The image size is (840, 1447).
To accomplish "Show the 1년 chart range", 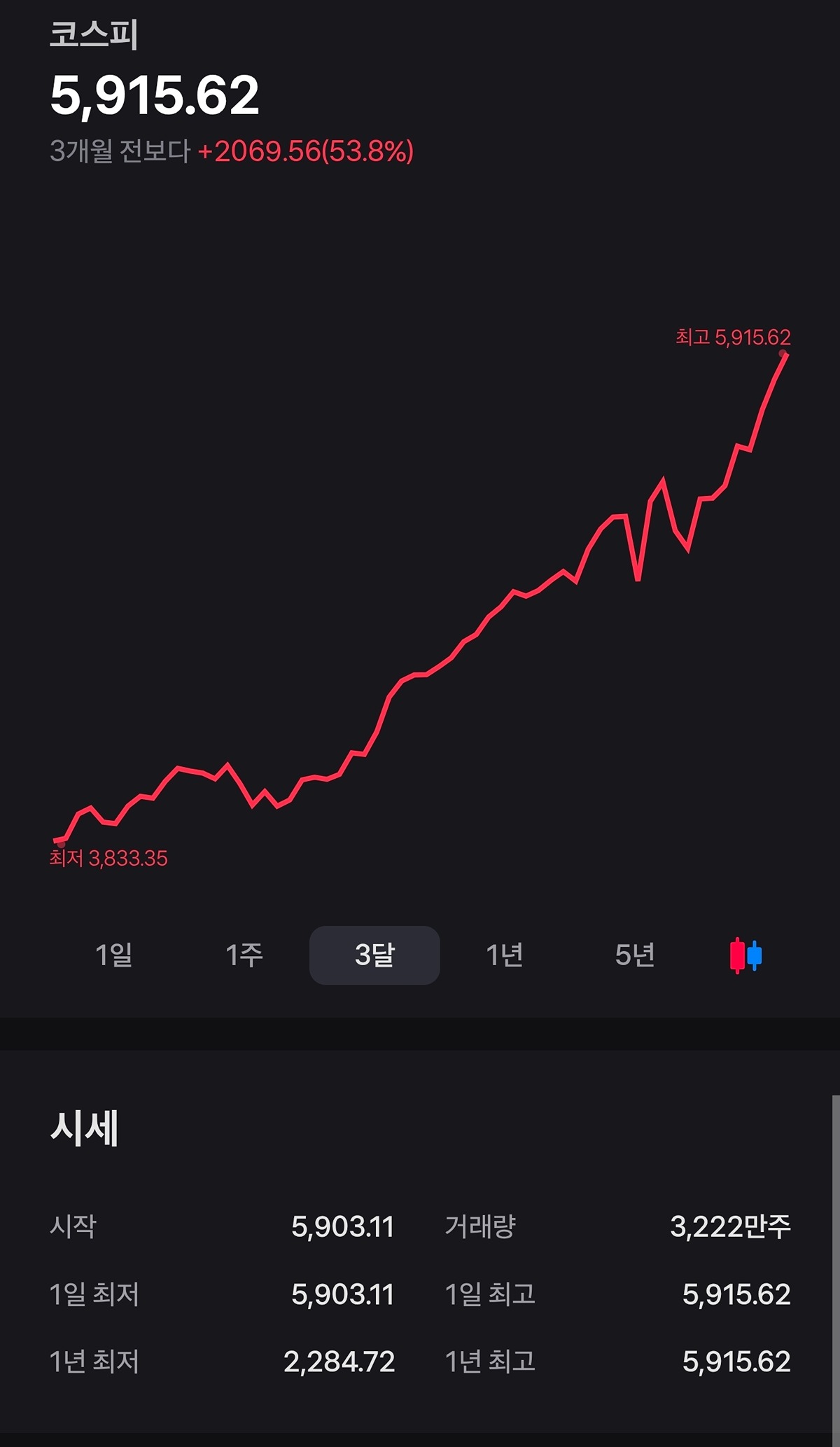I will (x=505, y=955).
